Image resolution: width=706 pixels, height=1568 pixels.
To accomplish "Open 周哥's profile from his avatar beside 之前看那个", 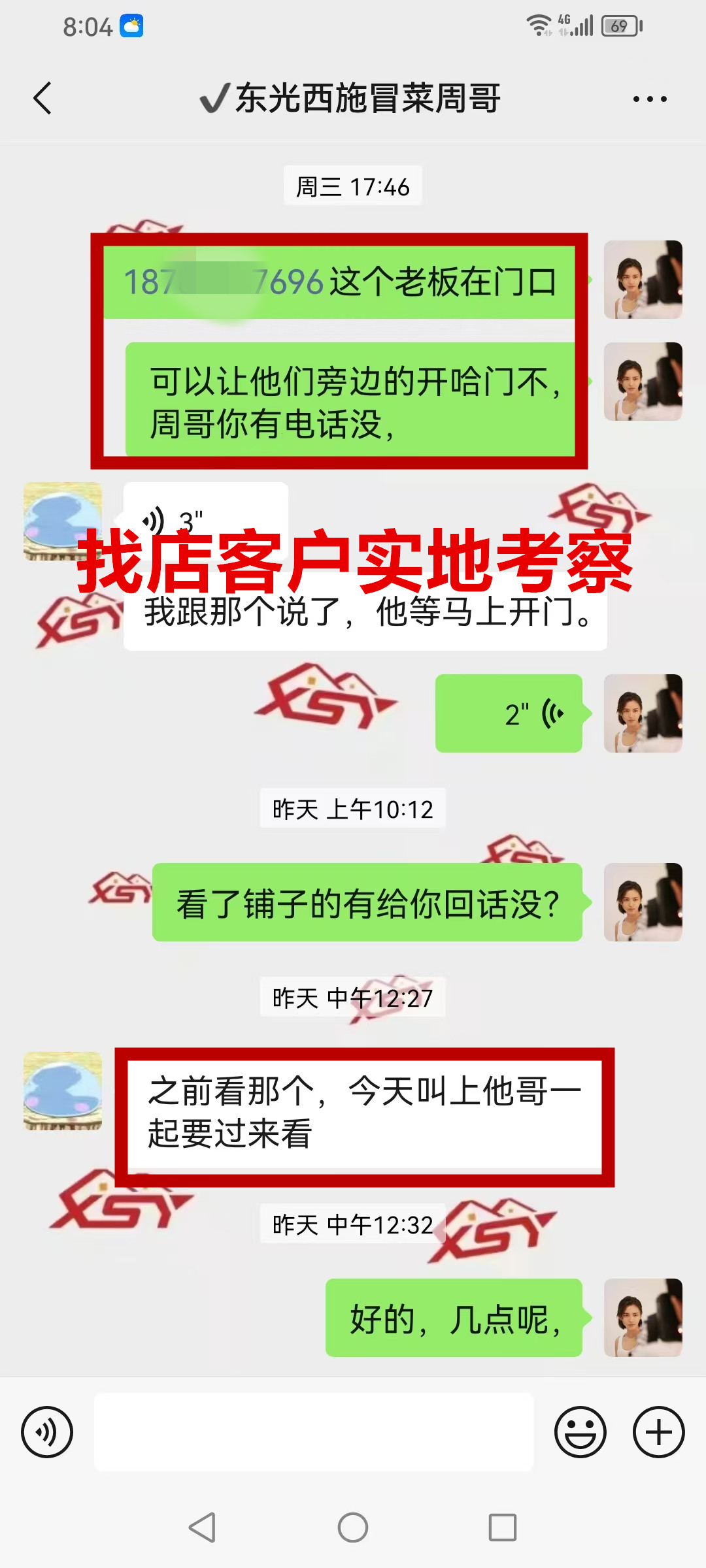I will coord(63,1090).
